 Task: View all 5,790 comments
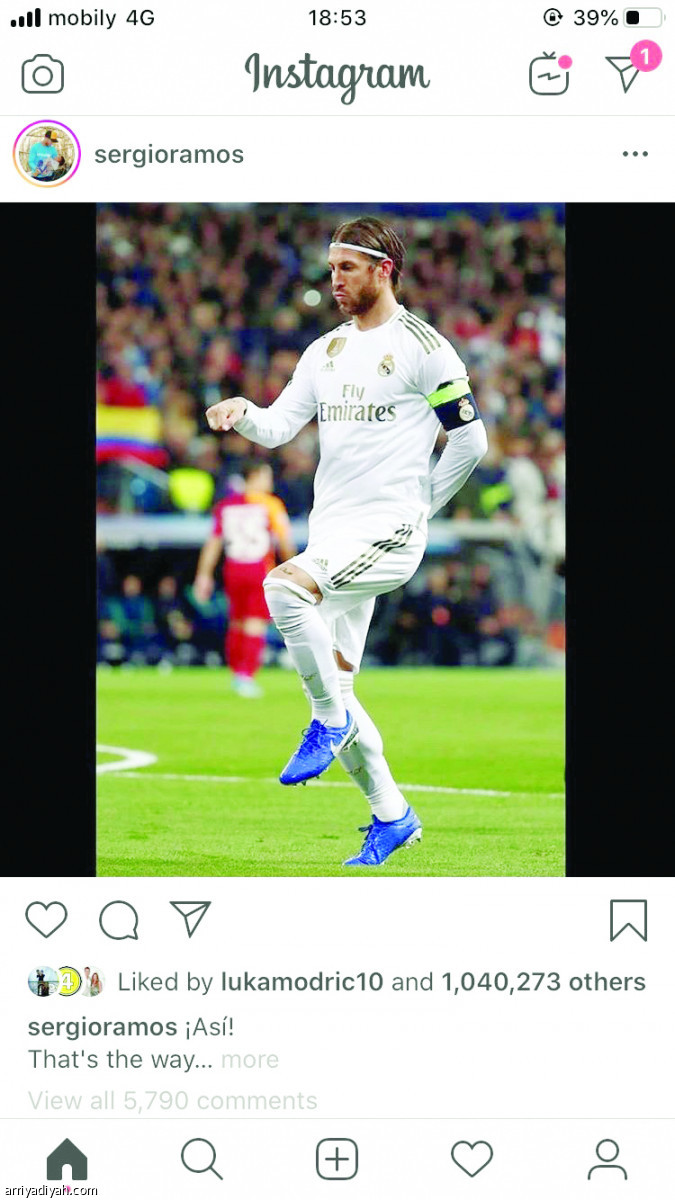coord(172,1101)
